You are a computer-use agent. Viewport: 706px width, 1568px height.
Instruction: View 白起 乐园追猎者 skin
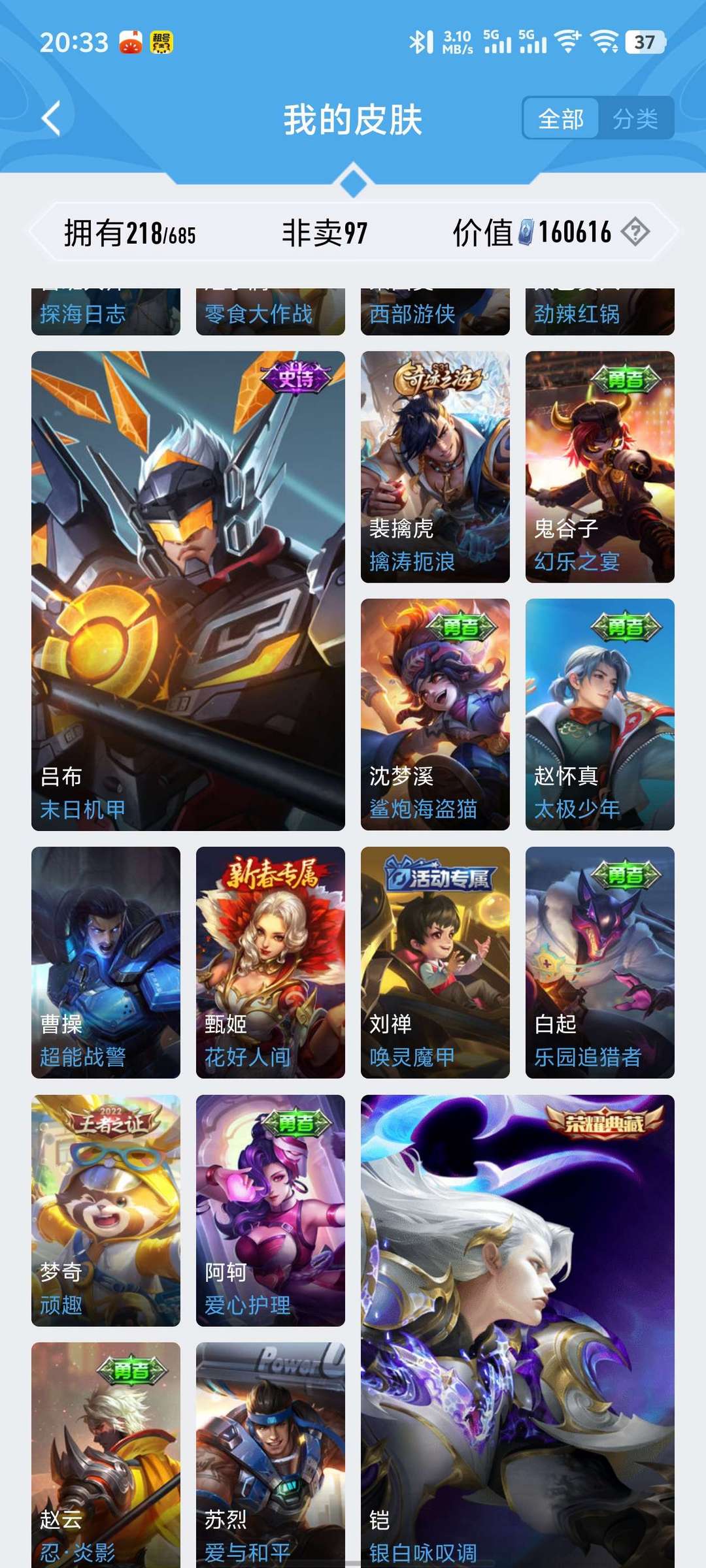(600, 962)
